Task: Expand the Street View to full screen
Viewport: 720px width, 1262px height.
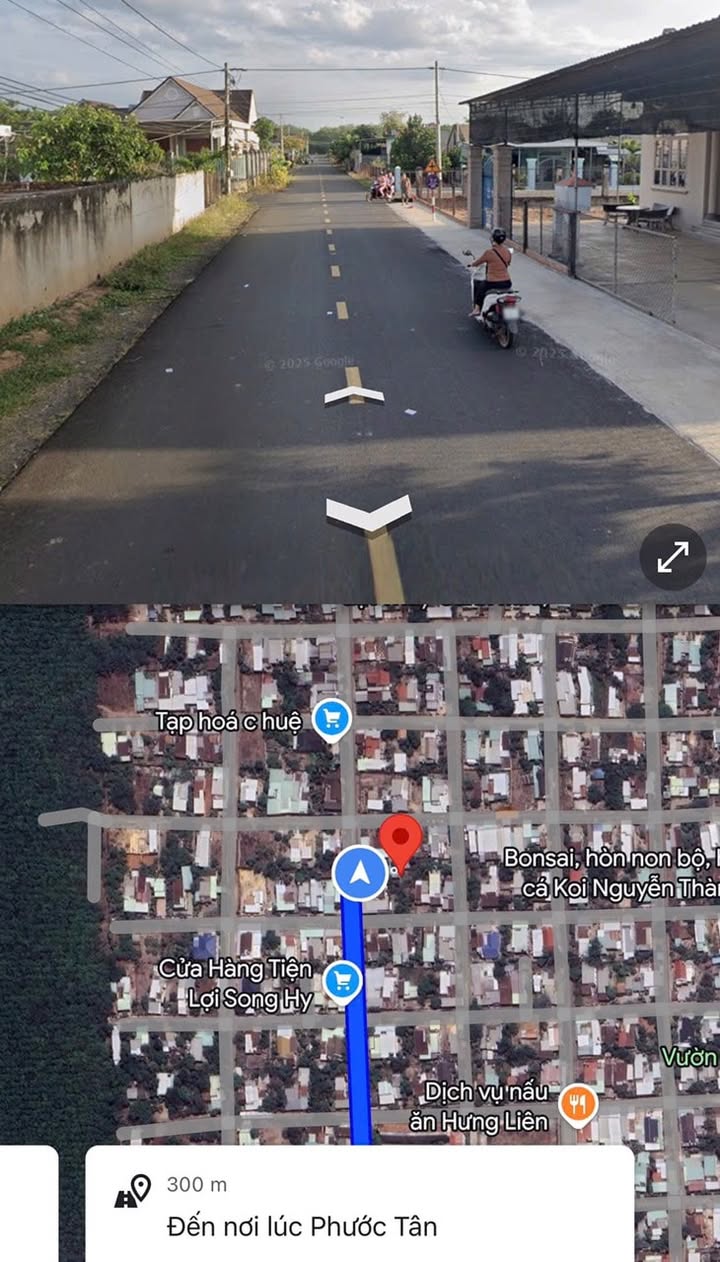Action: (x=673, y=557)
